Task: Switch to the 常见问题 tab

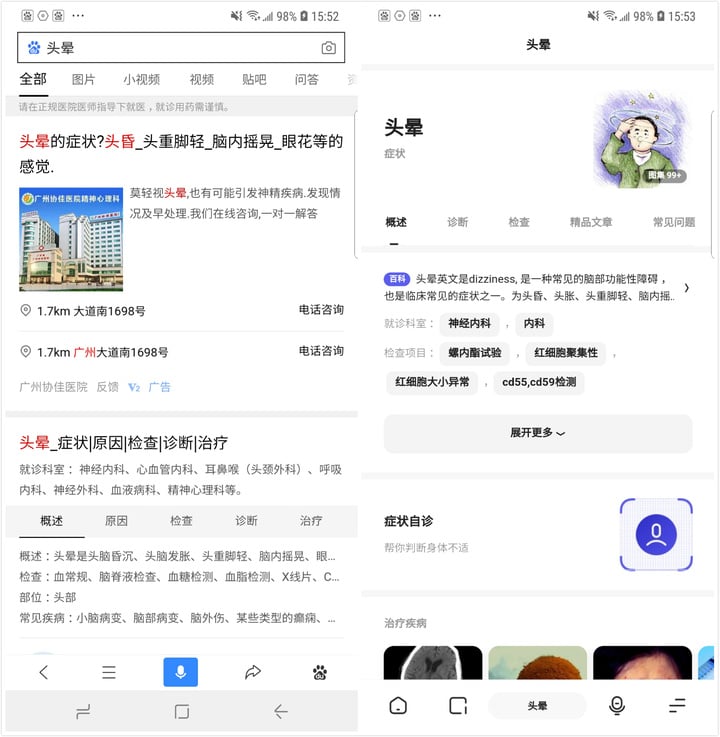Action: 673,222
